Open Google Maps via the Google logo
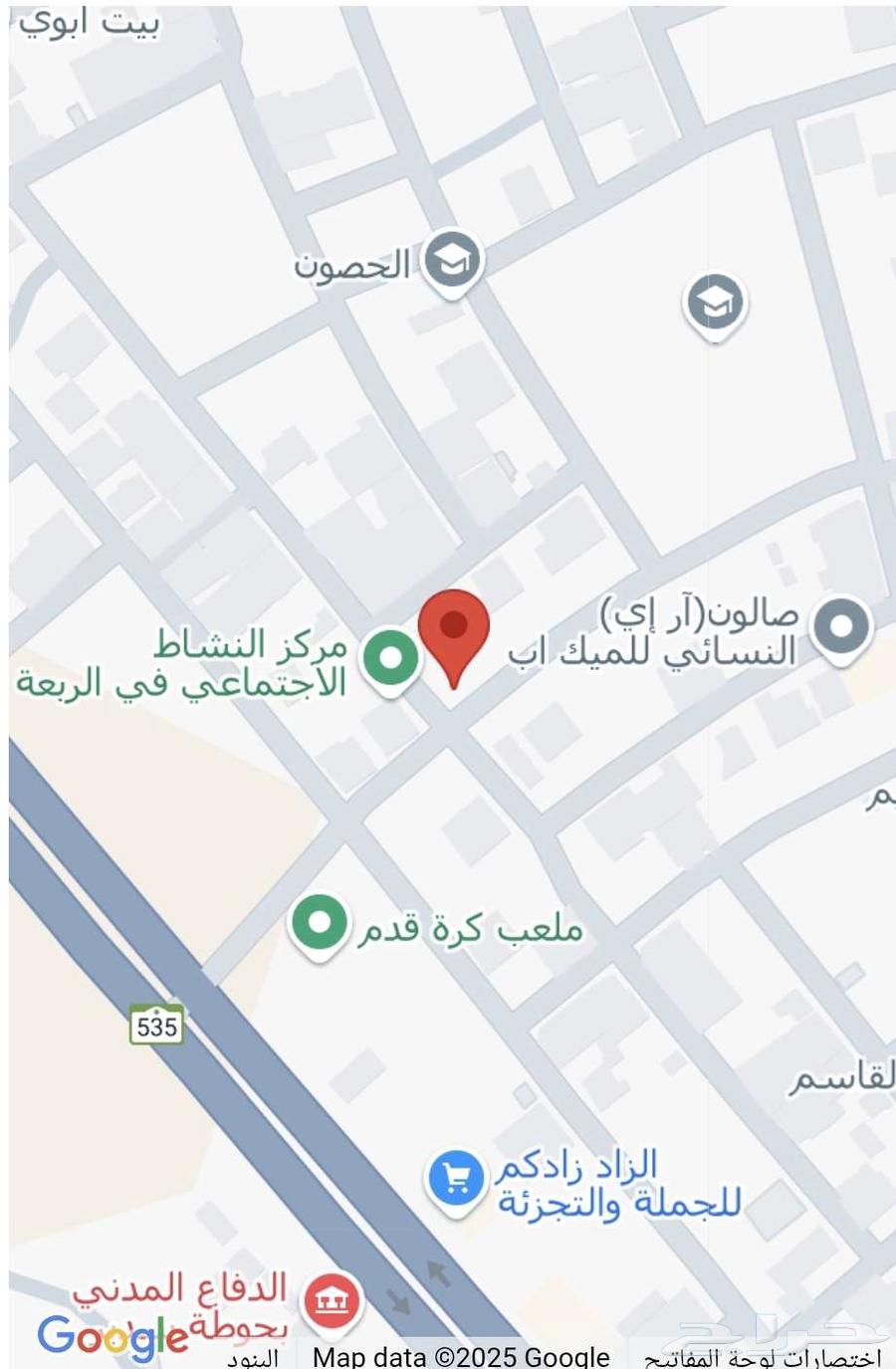 (x=112, y=1337)
